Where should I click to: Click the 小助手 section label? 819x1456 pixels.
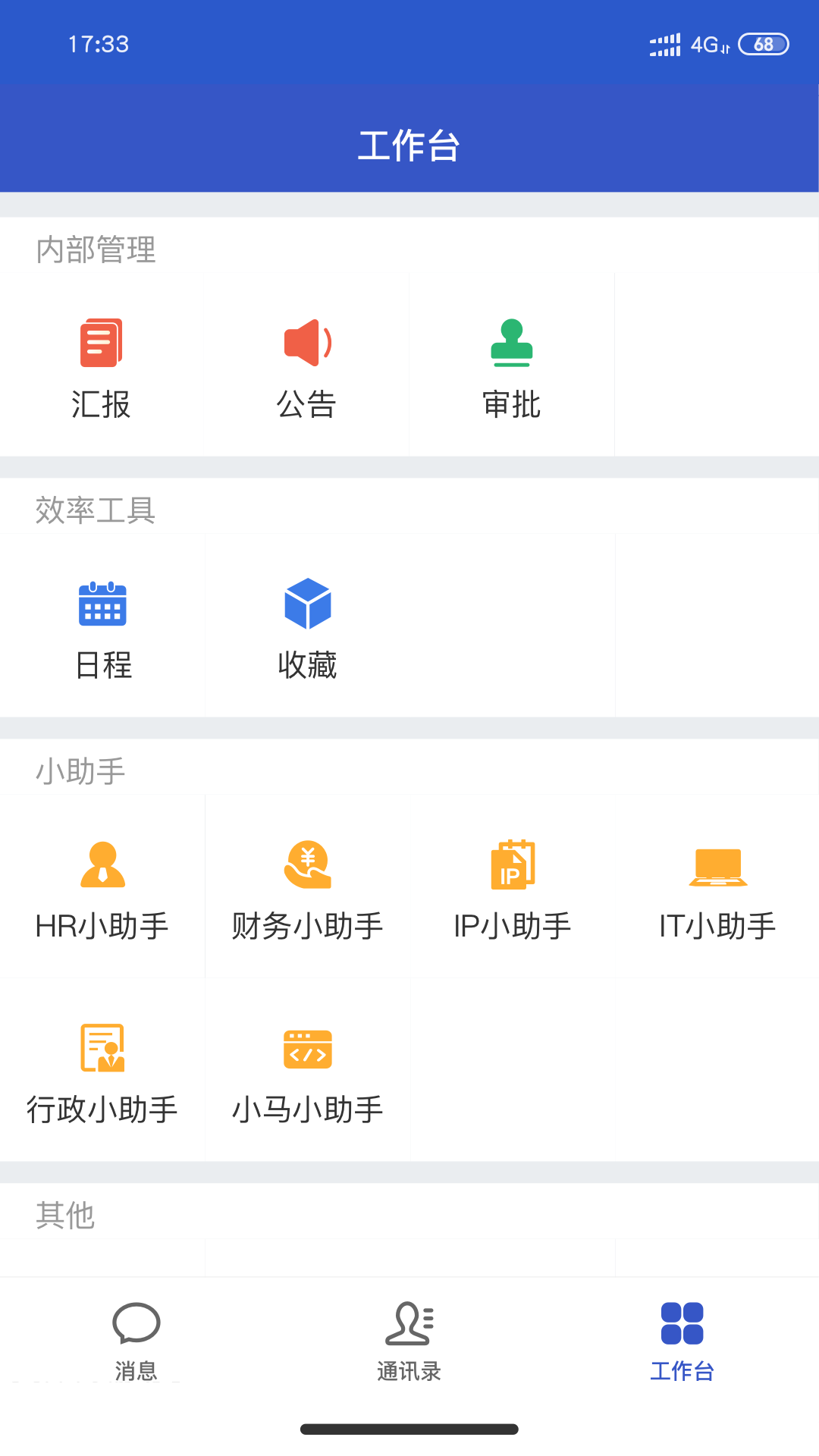tap(76, 770)
